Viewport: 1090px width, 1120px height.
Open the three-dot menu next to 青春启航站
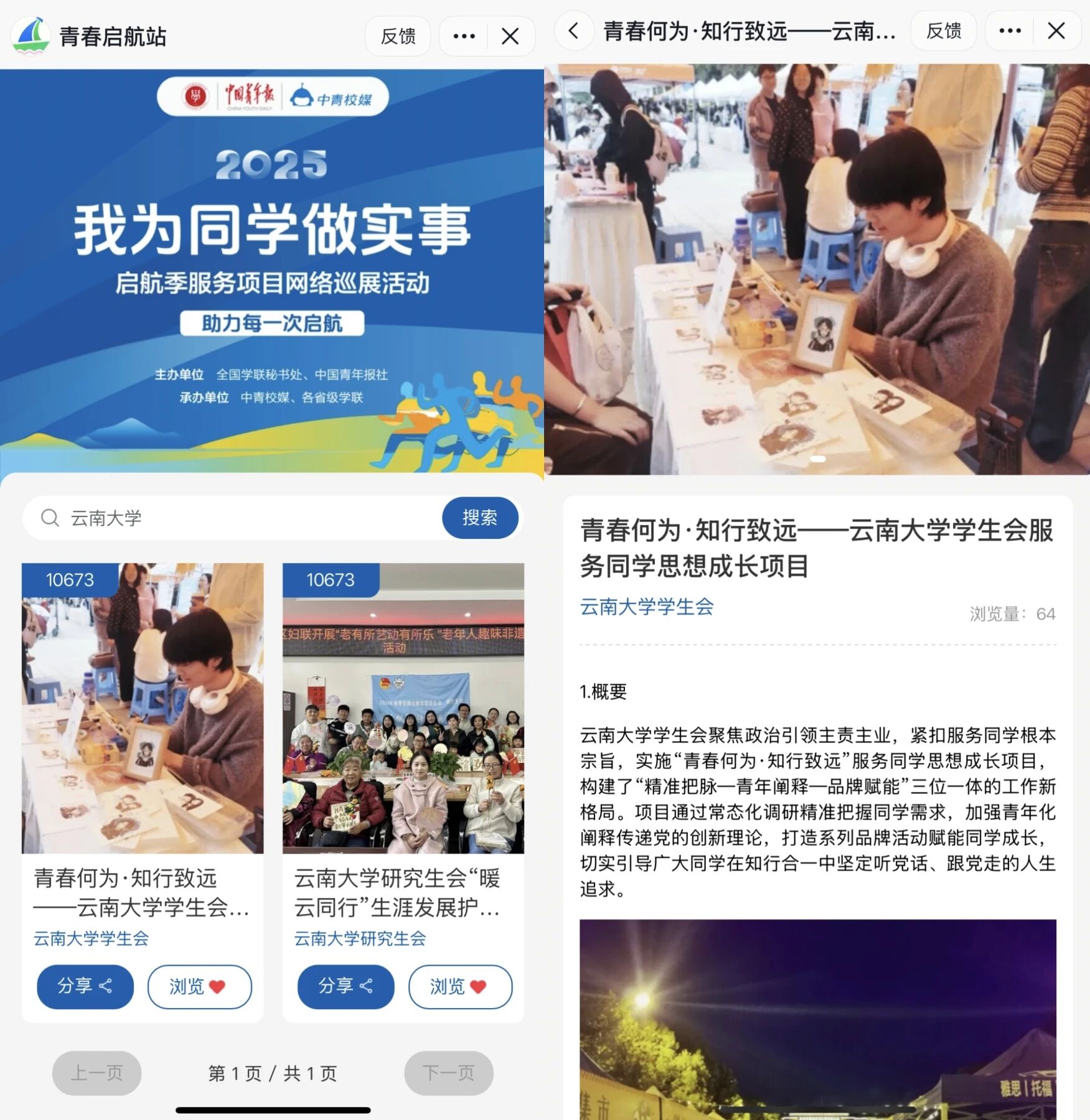(x=464, y=37)
